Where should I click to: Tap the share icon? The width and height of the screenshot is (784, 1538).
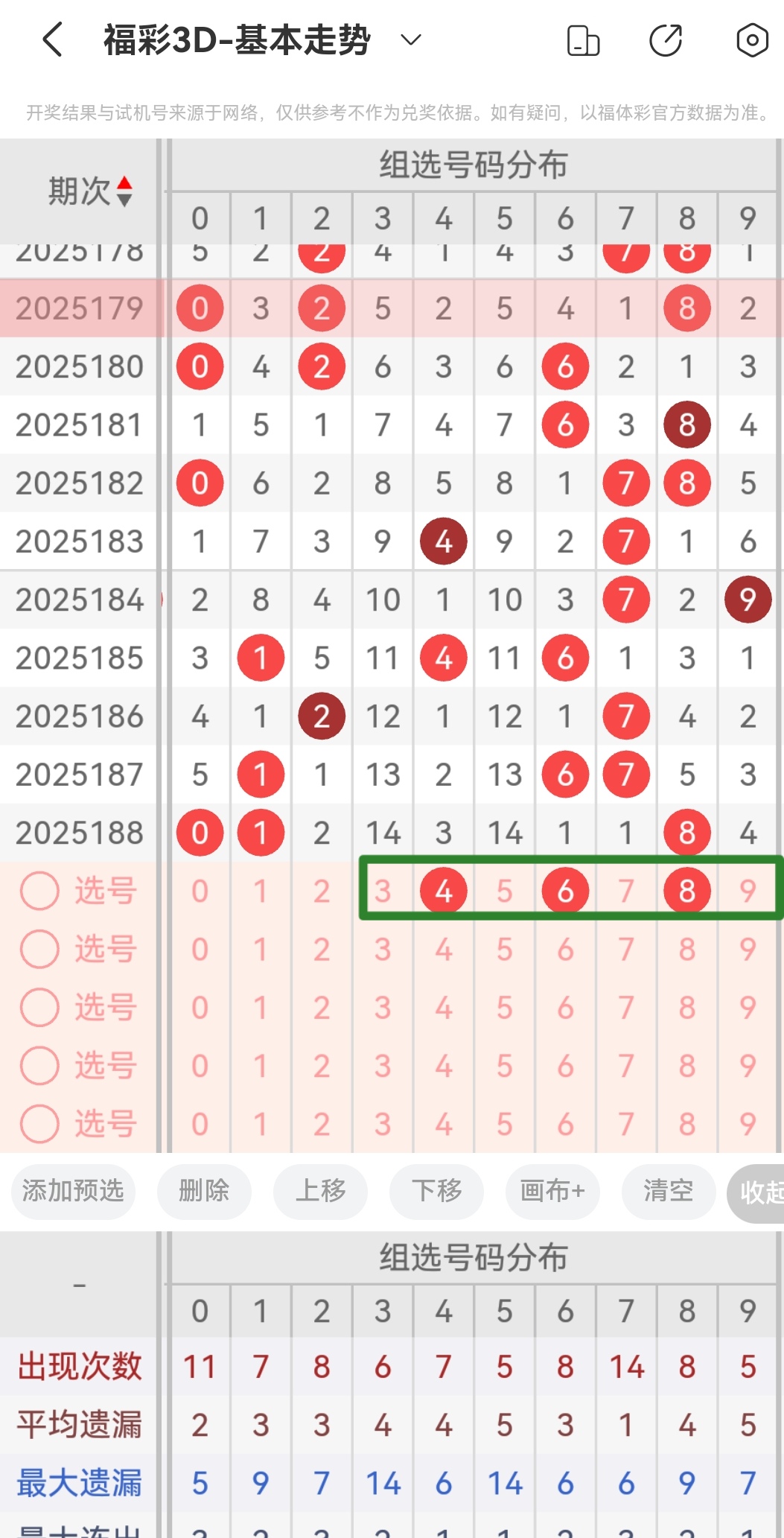click(666, 42)
